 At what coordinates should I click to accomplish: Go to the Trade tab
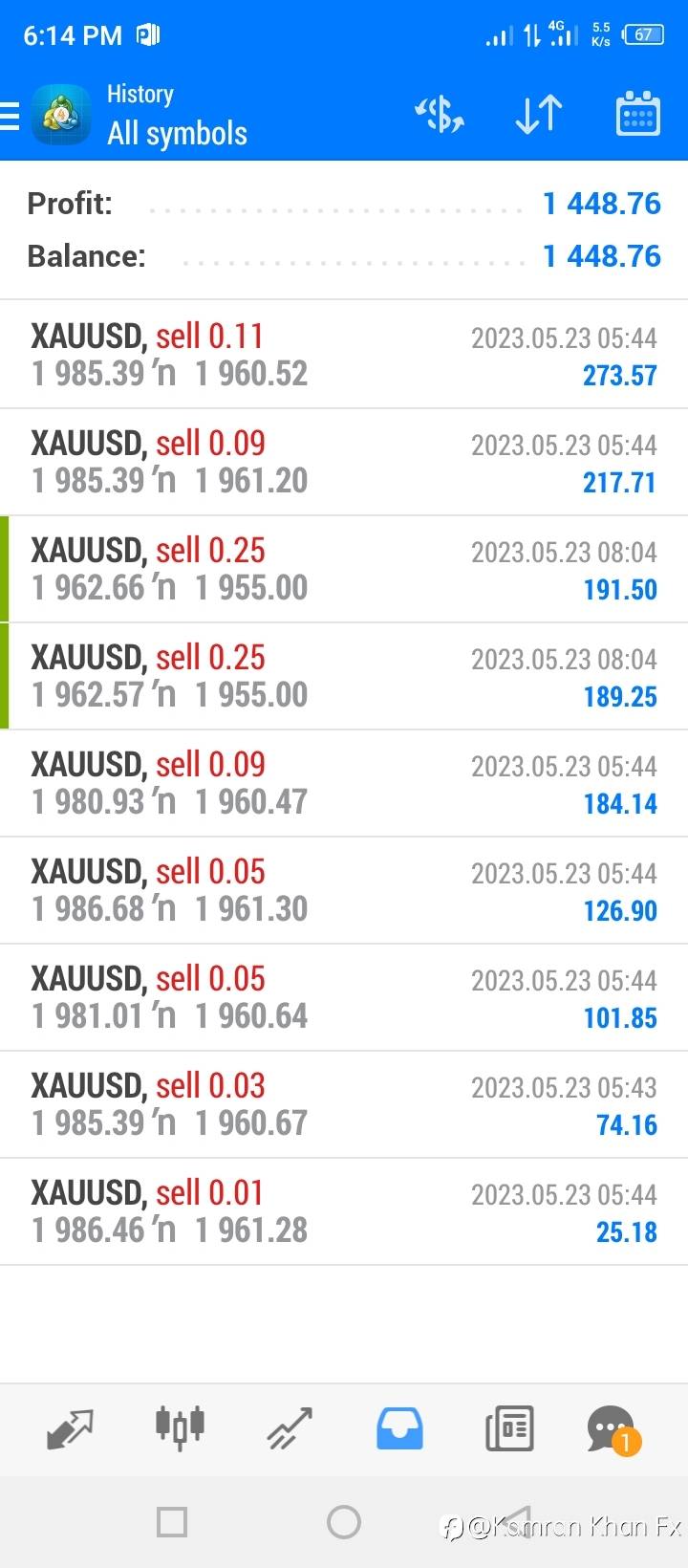290,1429
